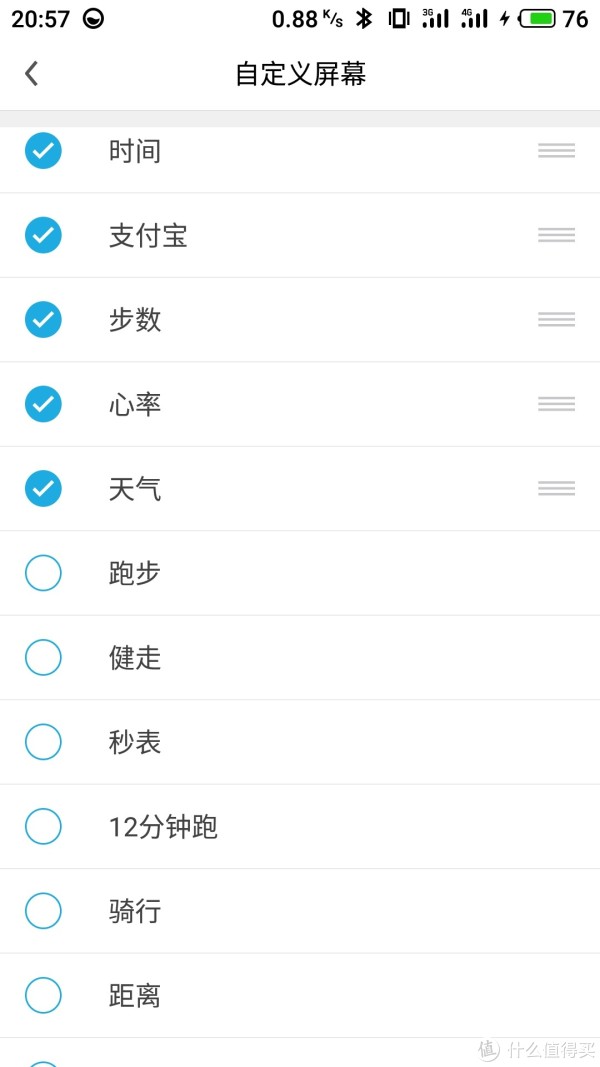The image size is (600, 1067).
Task: Tap the reorder handle beside 天气
Action: click(556, 488)
